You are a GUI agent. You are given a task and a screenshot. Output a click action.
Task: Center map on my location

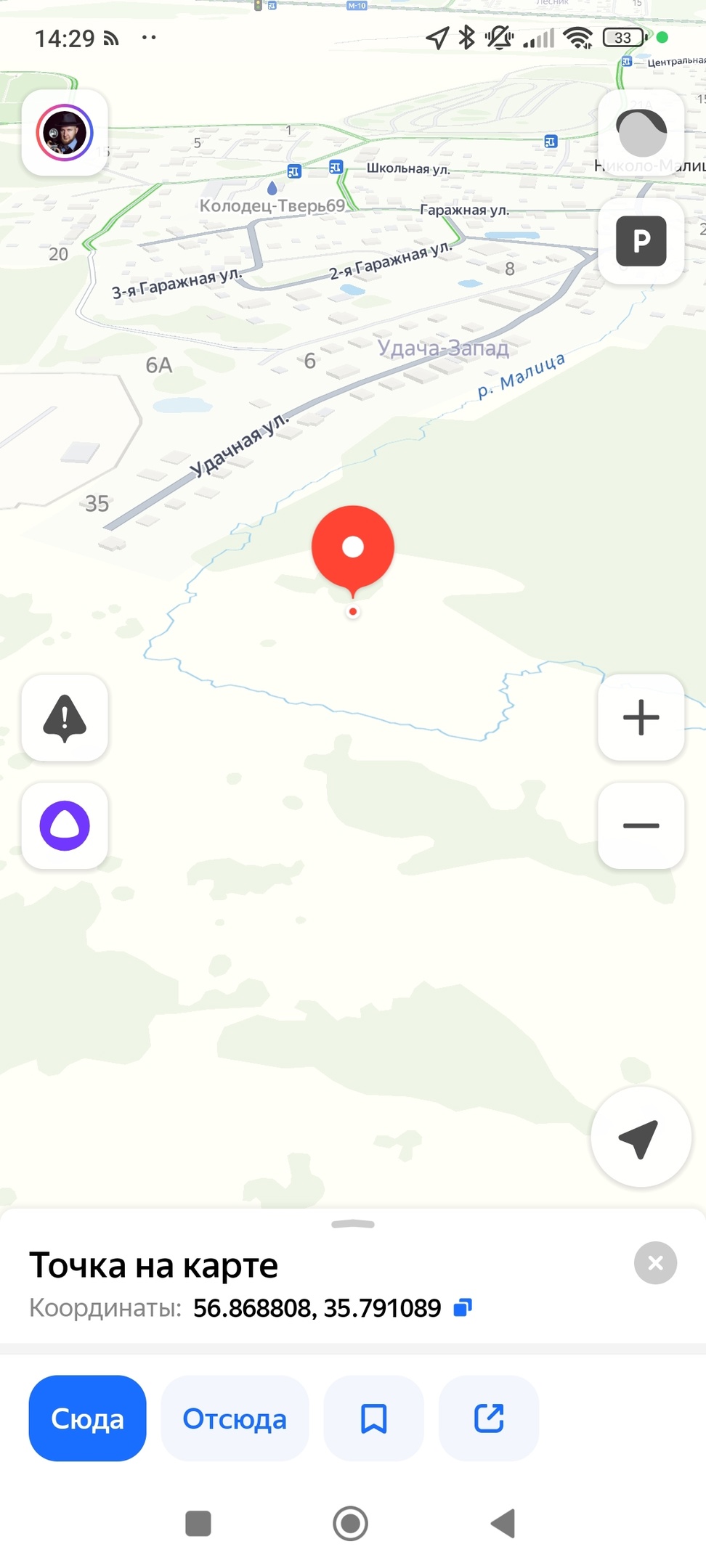pos(641,1138)
